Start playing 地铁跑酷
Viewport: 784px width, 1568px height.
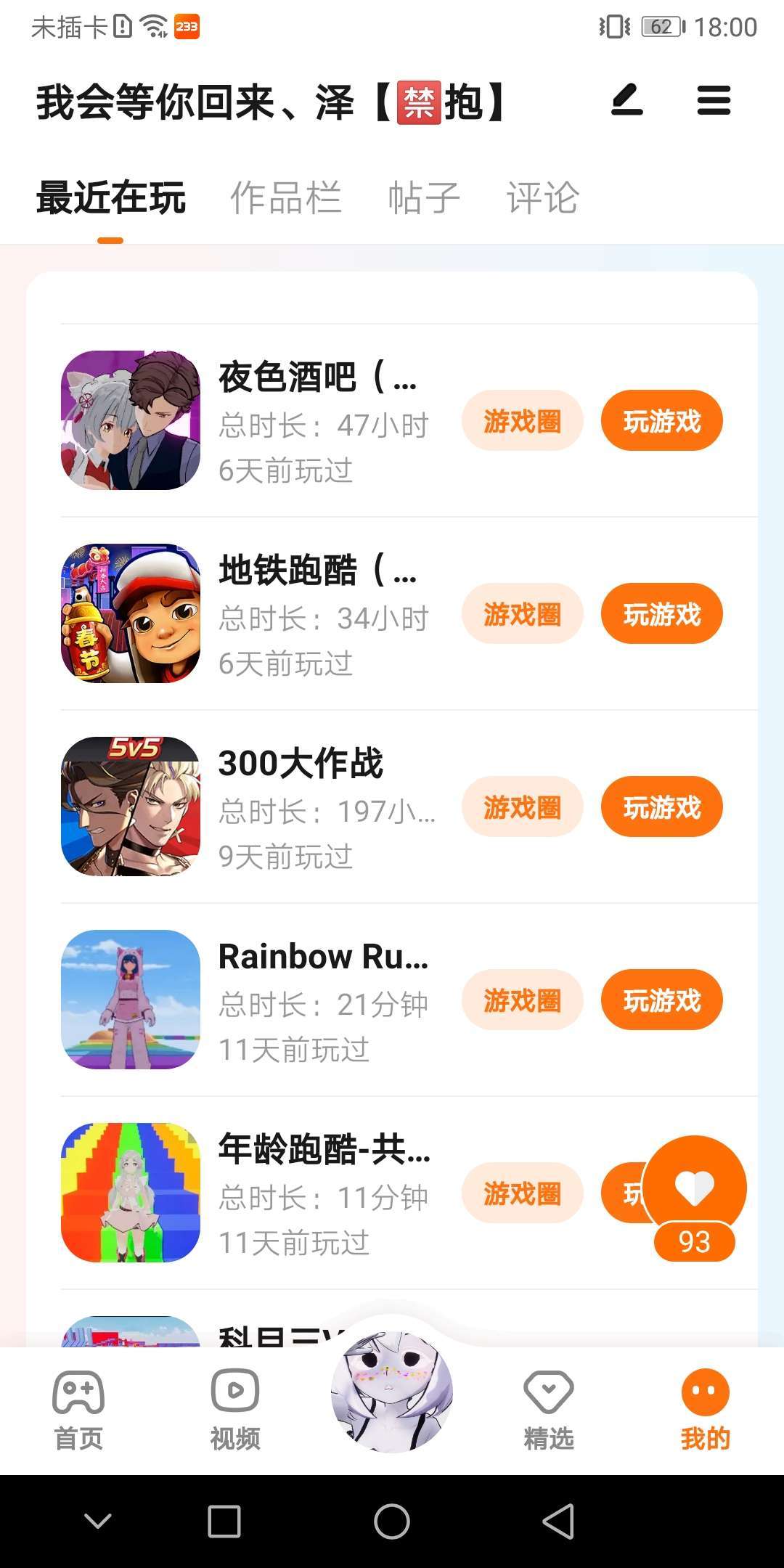click(661, 614)
